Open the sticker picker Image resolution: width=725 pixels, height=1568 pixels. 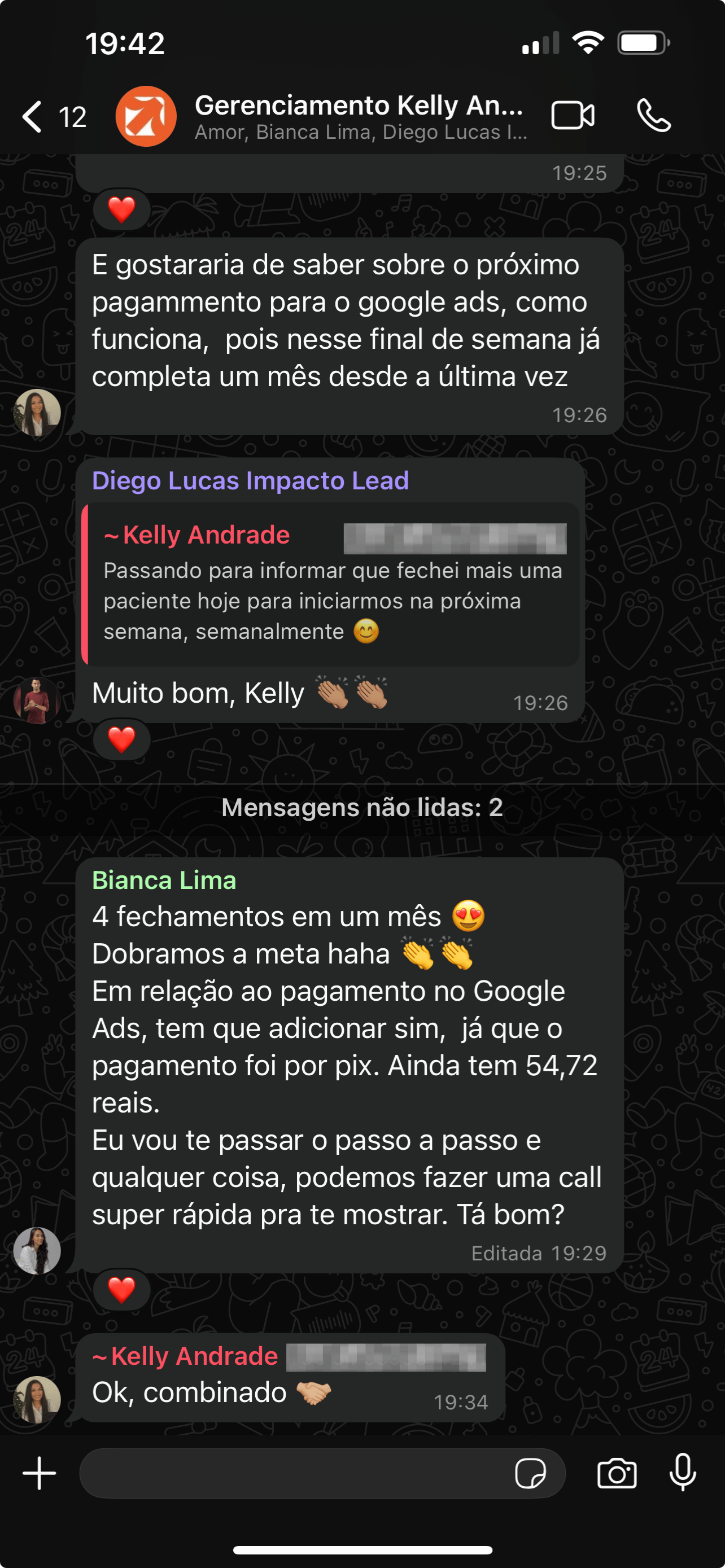530,1474
